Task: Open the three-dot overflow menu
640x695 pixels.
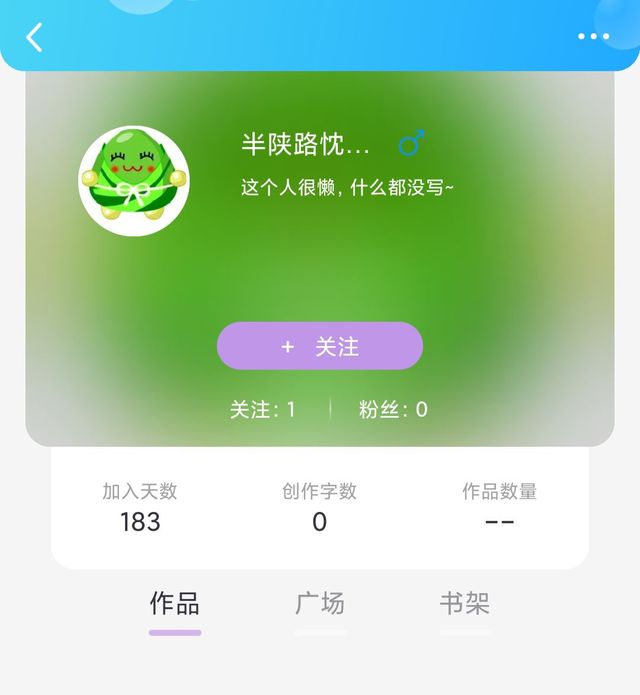Action: pos(593,37)
